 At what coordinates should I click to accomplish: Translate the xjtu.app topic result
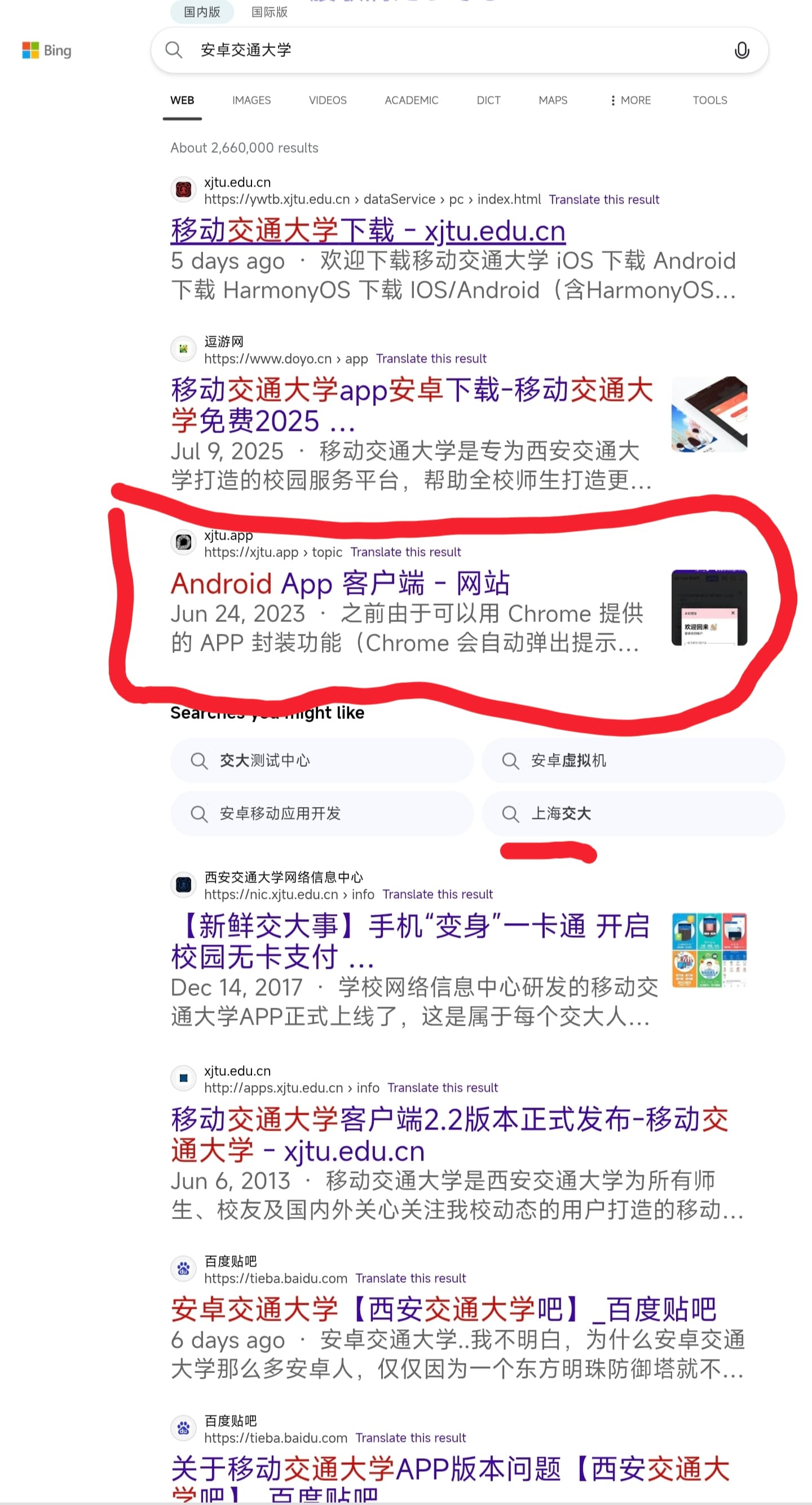[405, 552]
